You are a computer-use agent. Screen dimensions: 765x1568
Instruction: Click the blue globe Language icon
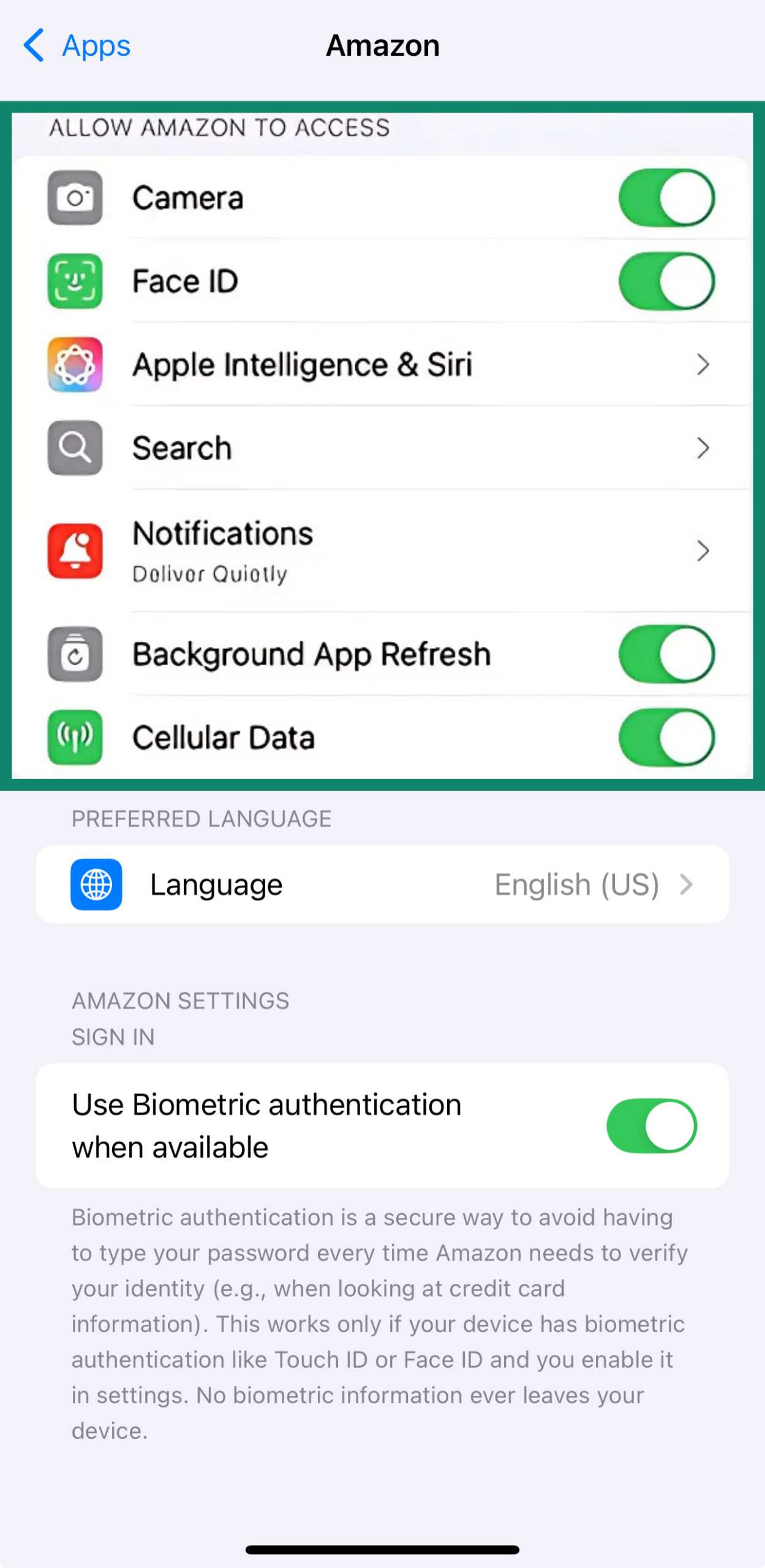click(96, 884)
